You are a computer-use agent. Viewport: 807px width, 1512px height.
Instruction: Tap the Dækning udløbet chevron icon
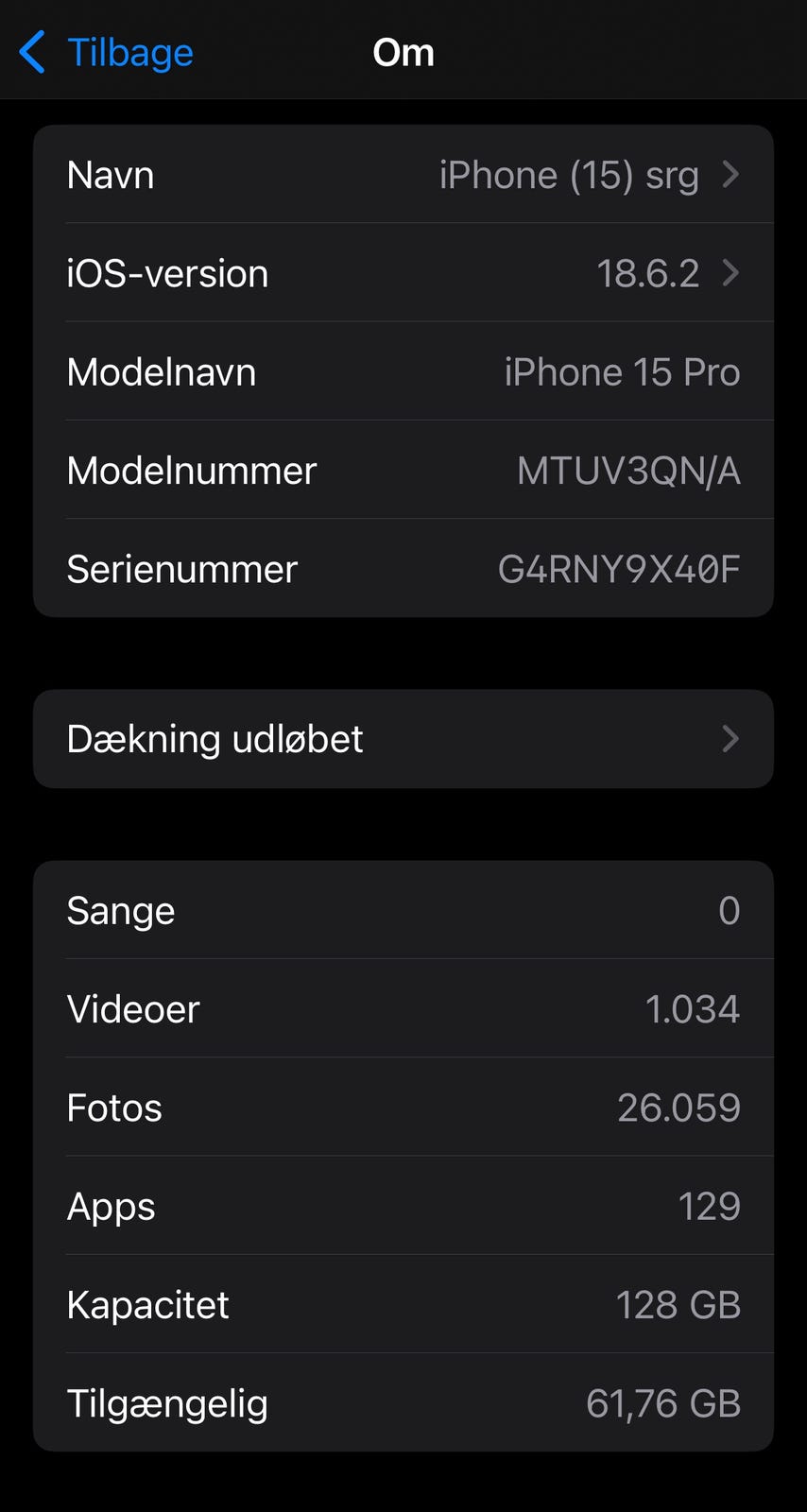coord(729,739)
